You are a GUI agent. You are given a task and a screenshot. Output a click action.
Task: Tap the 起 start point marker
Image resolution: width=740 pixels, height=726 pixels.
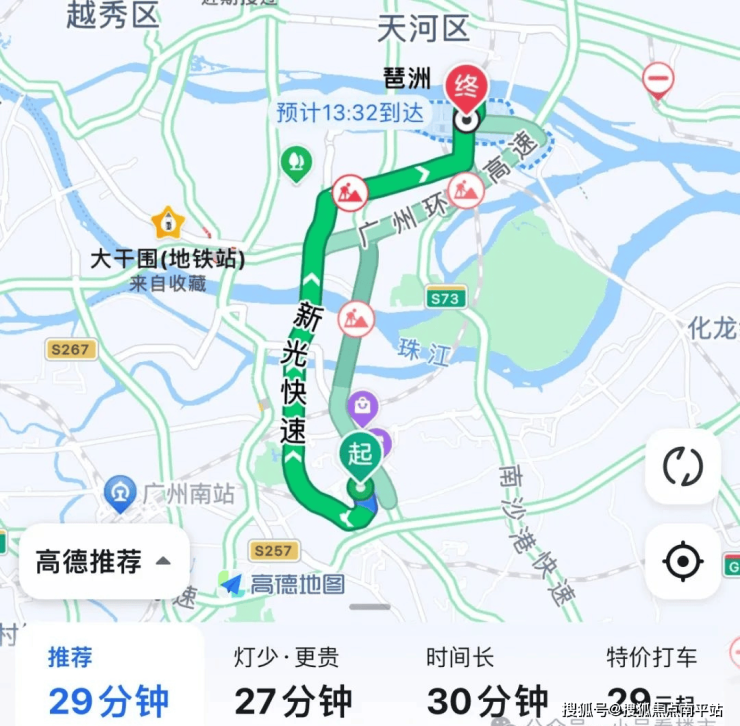point(360,456)
